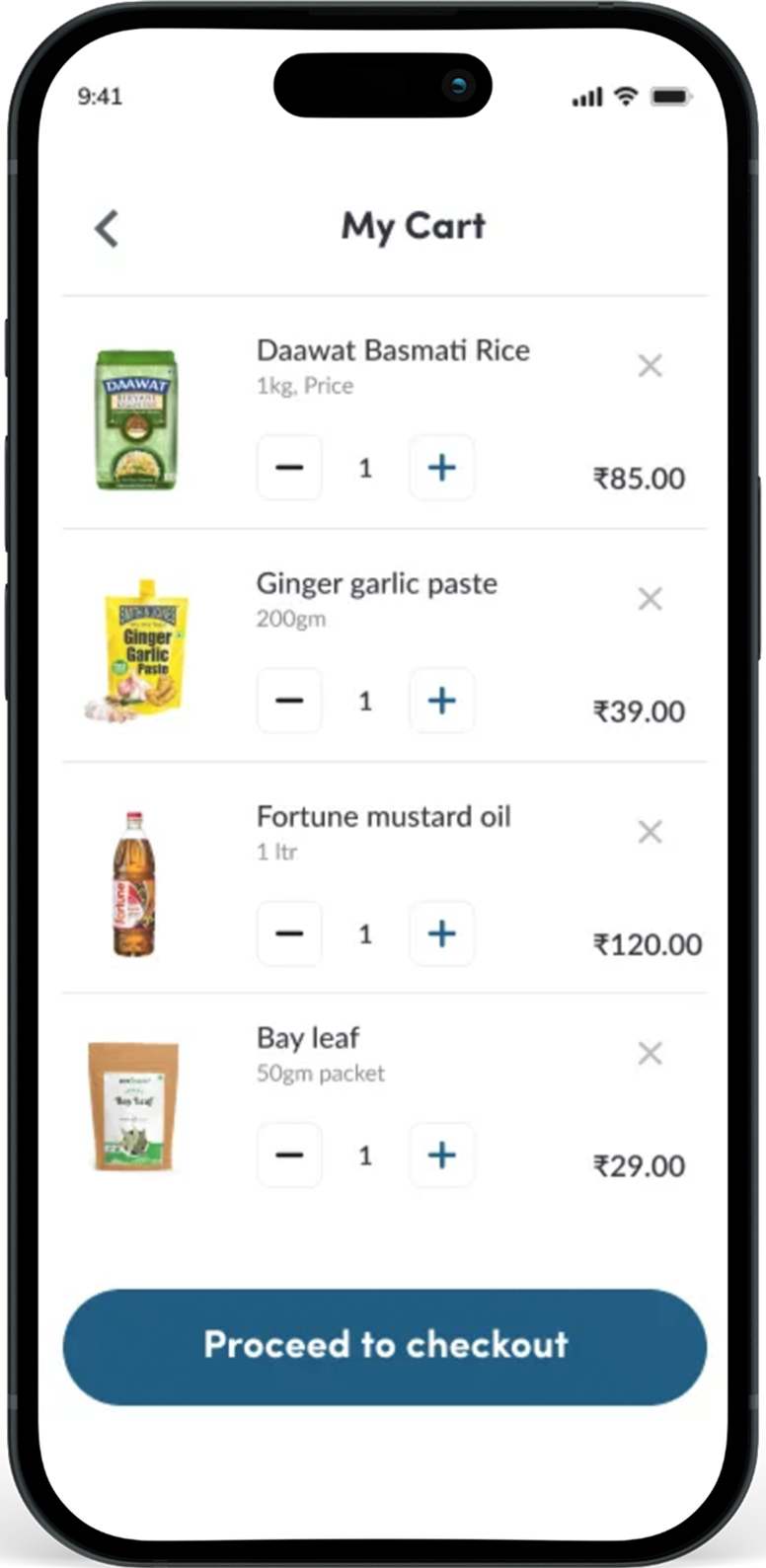The height and width of the screenshot is (1568, 766).
Task: Decrease Bay leaf quantity
Action: pos(289,1155)
